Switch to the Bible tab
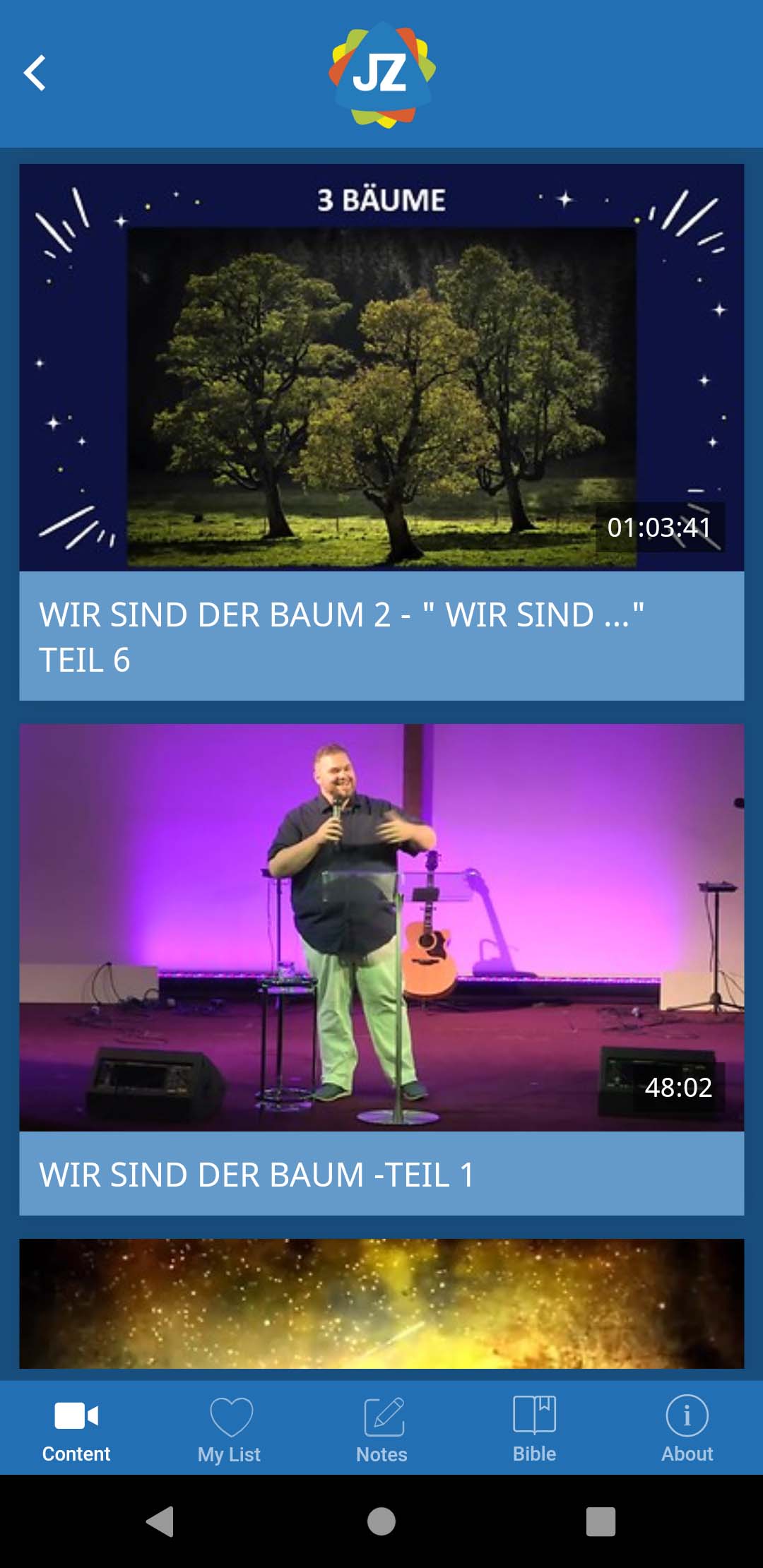Screen dimensions: 763x1568 534,1428
